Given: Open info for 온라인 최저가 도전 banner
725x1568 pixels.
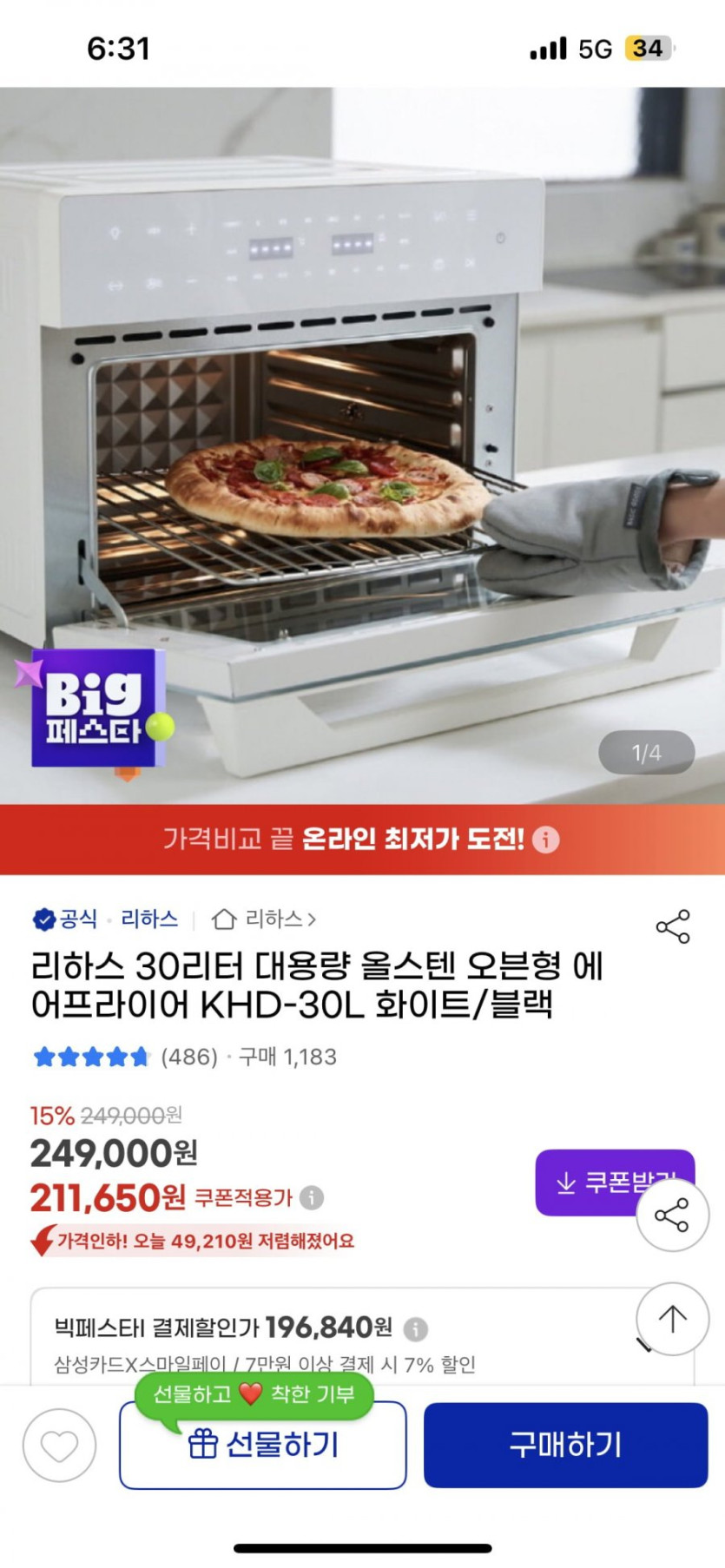Looking at the screenshot, I should click(545, 840).
